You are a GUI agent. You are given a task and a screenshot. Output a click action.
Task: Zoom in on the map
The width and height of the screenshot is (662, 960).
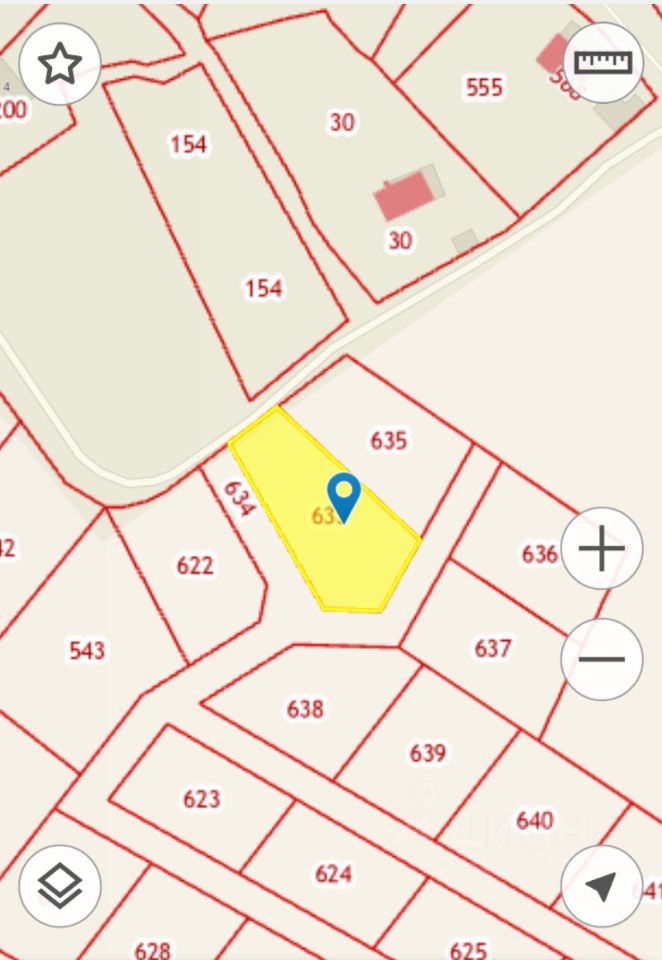click(602, 549)
